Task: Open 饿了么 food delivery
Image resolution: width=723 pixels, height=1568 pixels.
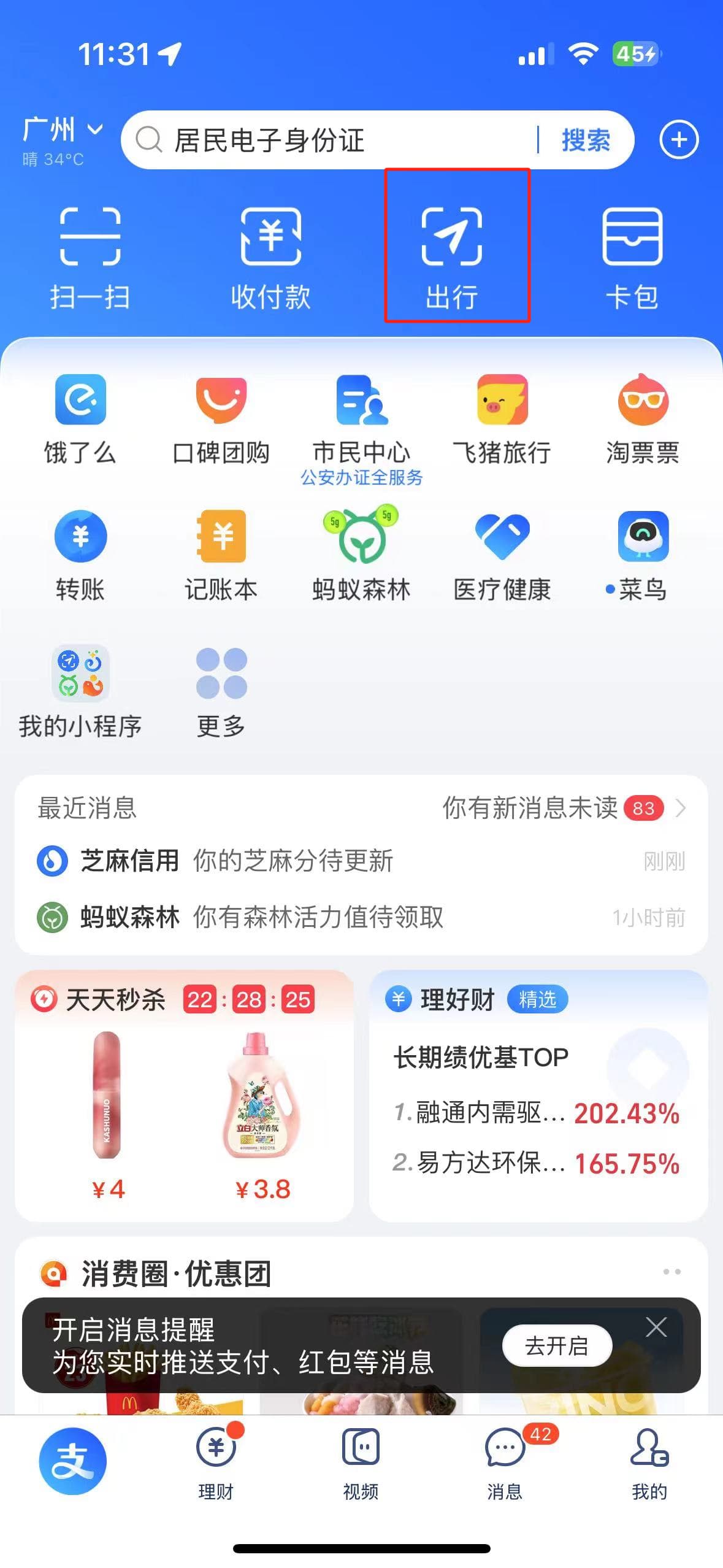Action: click(80, 418)
